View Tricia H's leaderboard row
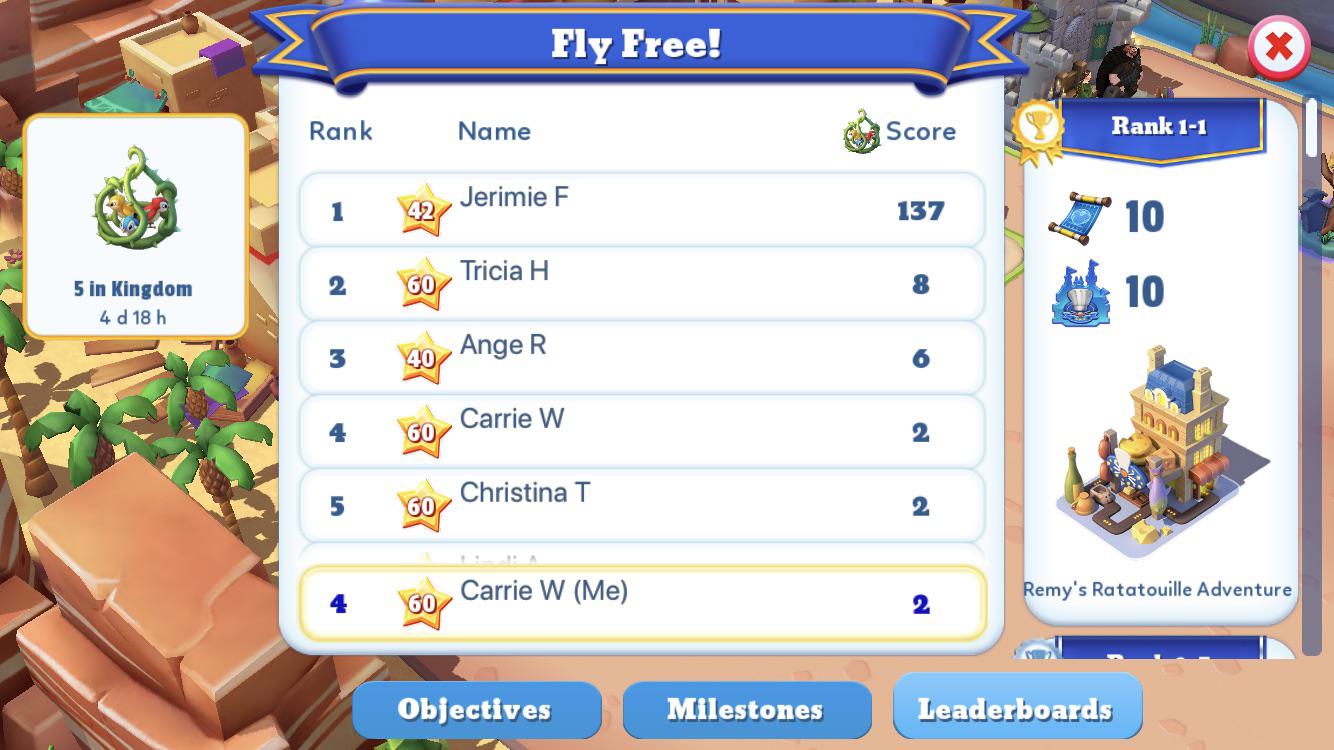The height and width of the screenshot is (750, 1334). [x=641, y=285]
